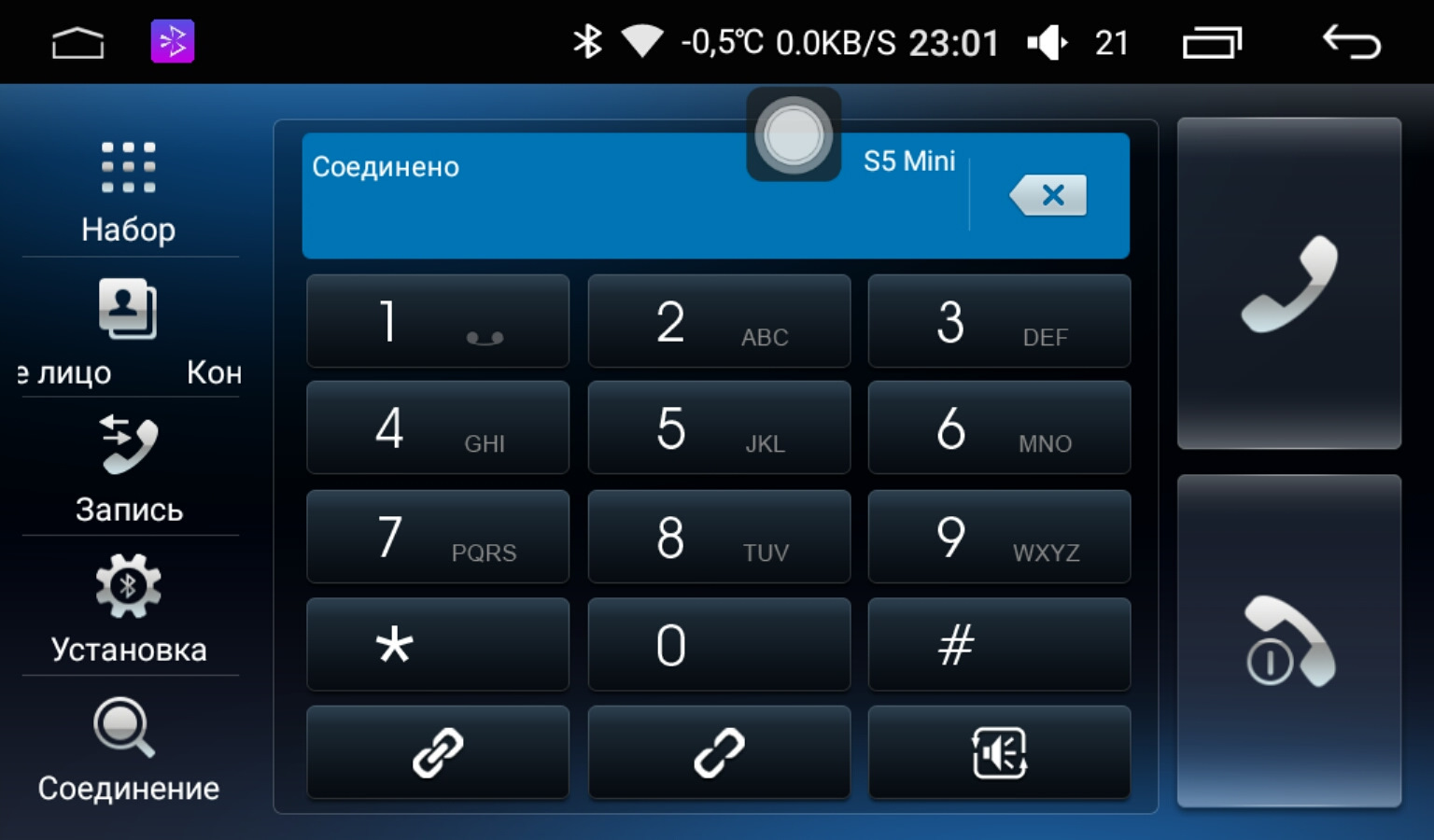Tap the 5 JKL key

(x=718, y=428)
